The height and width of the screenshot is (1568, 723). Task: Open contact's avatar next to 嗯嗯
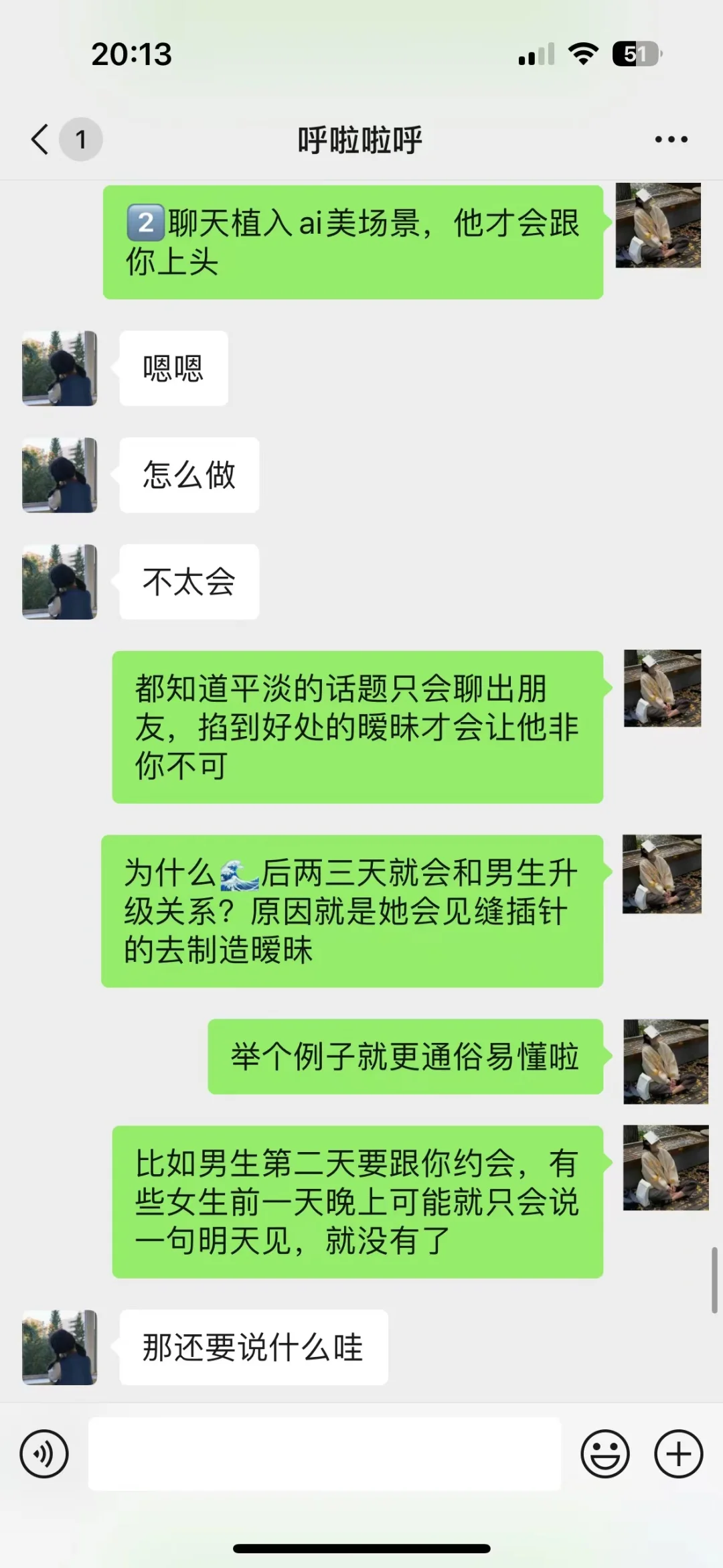click(x=60, y=368)
